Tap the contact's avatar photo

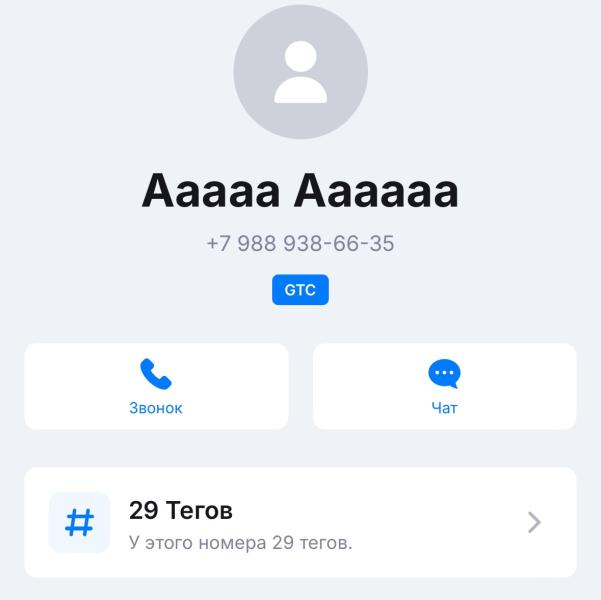point(300,72)
